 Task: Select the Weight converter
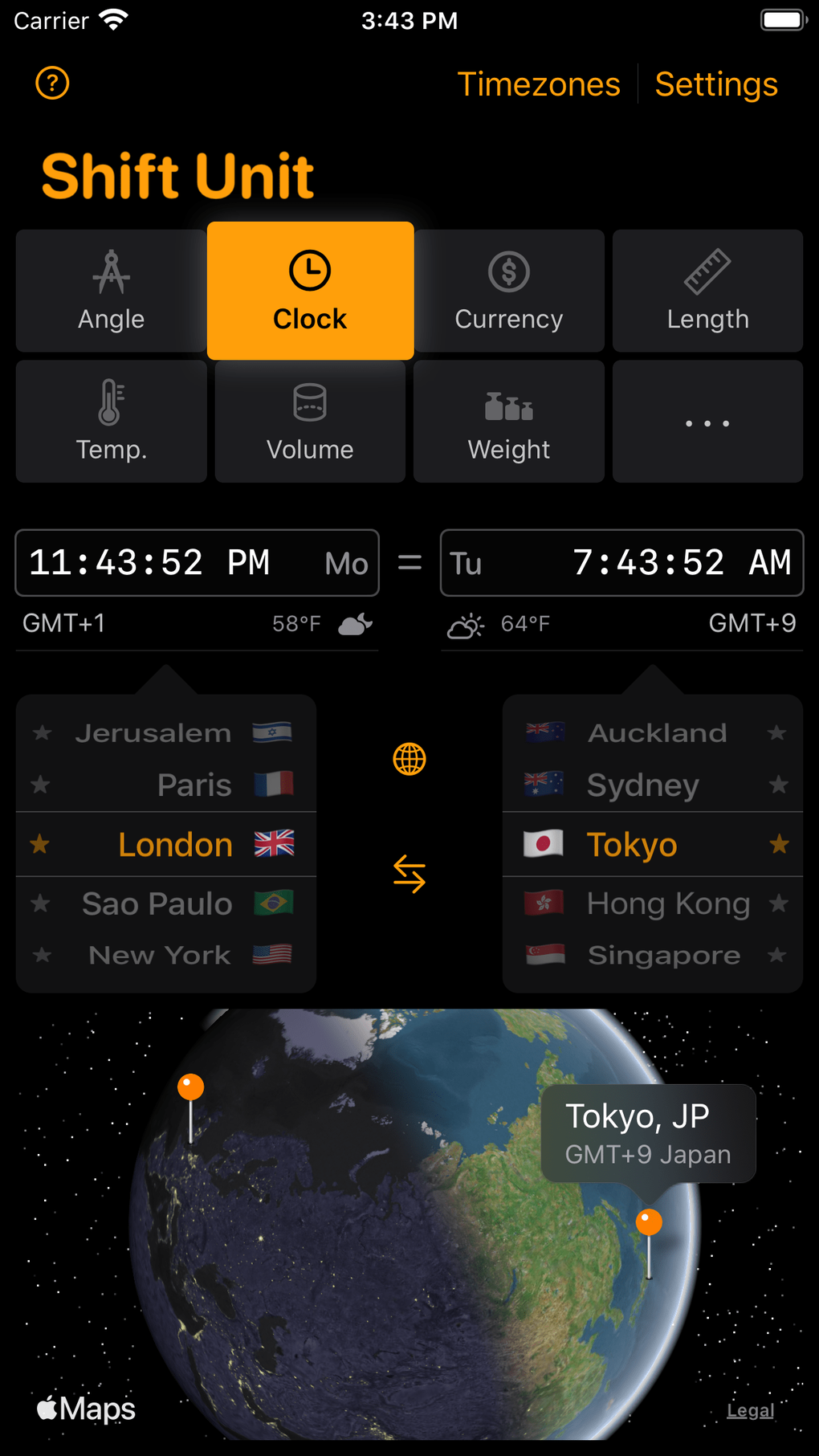[508, 421]
